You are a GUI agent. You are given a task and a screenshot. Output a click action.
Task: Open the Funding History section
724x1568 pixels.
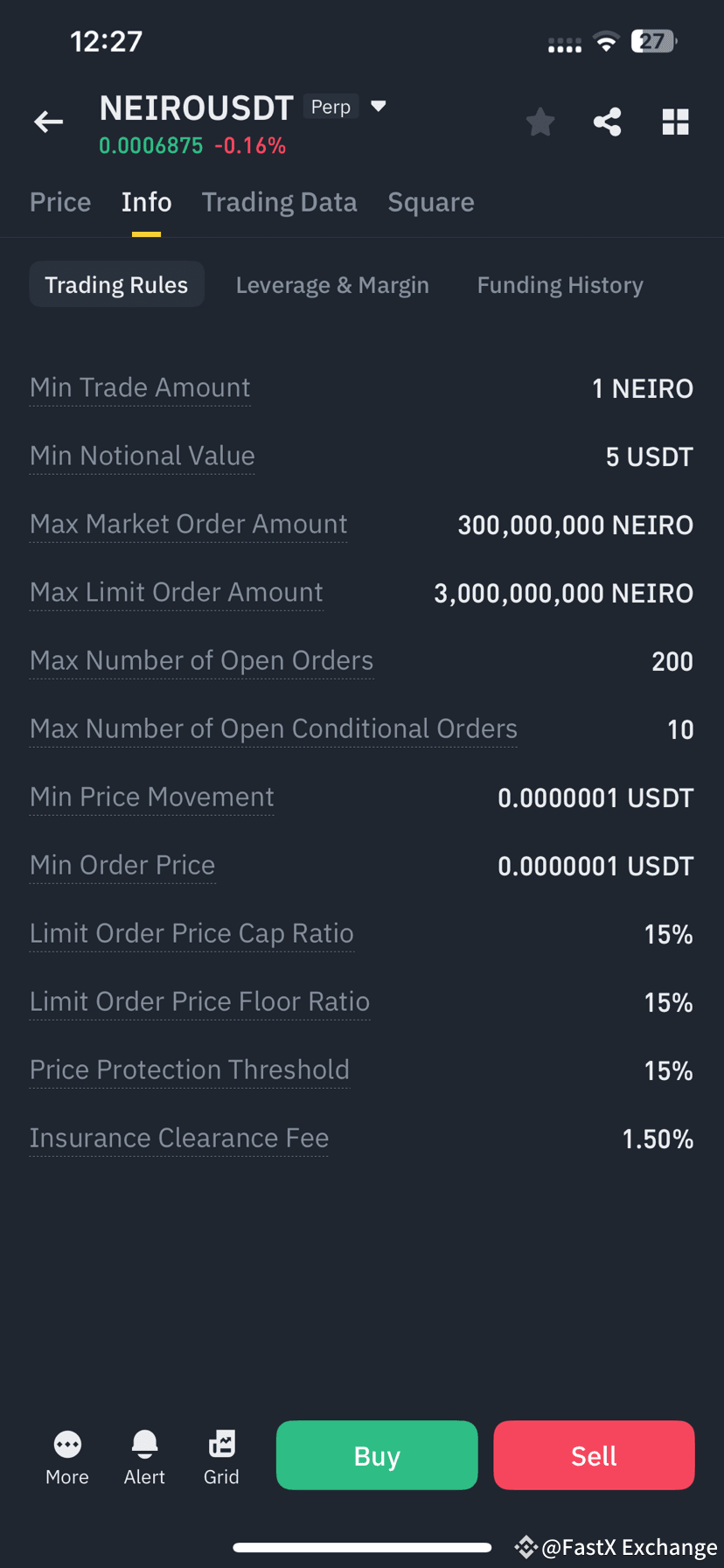(560, 284)
